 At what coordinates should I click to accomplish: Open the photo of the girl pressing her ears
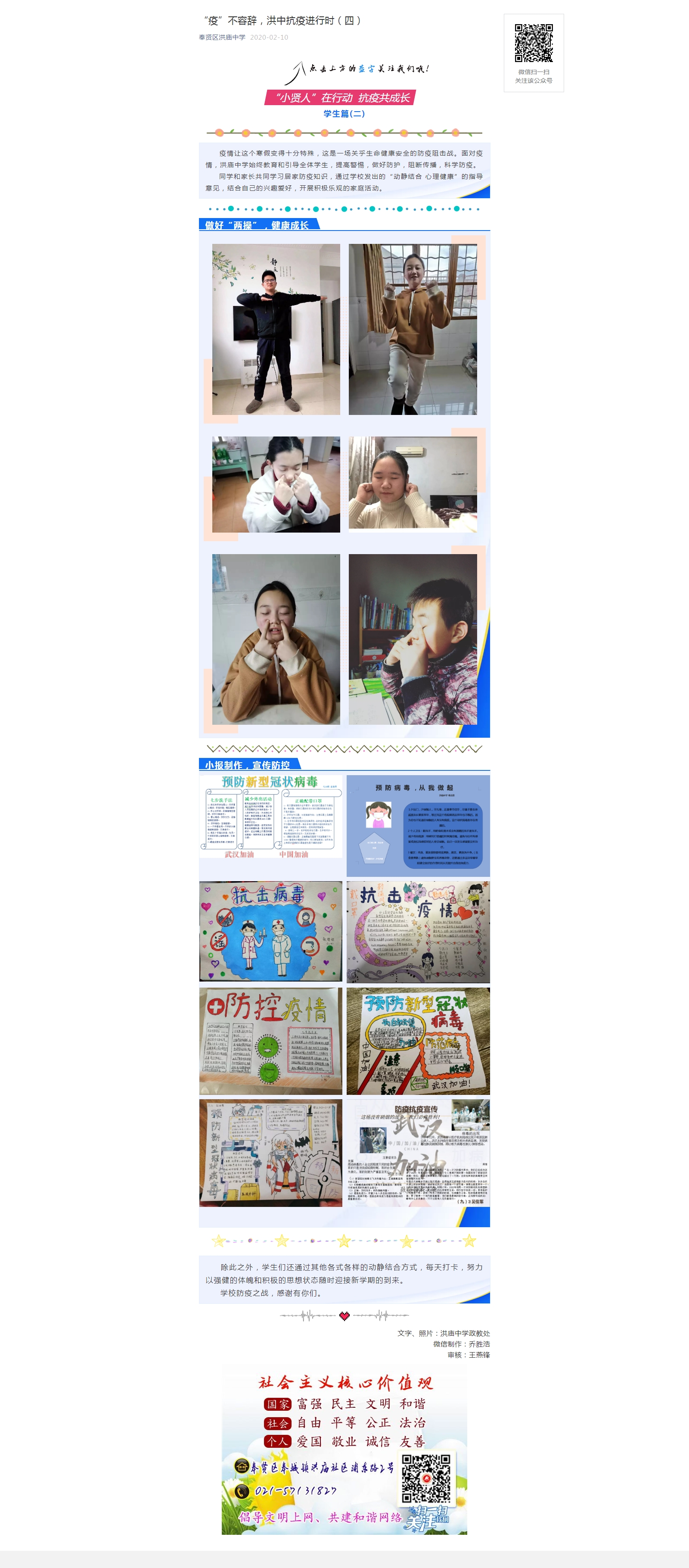[x=412, y=482]
